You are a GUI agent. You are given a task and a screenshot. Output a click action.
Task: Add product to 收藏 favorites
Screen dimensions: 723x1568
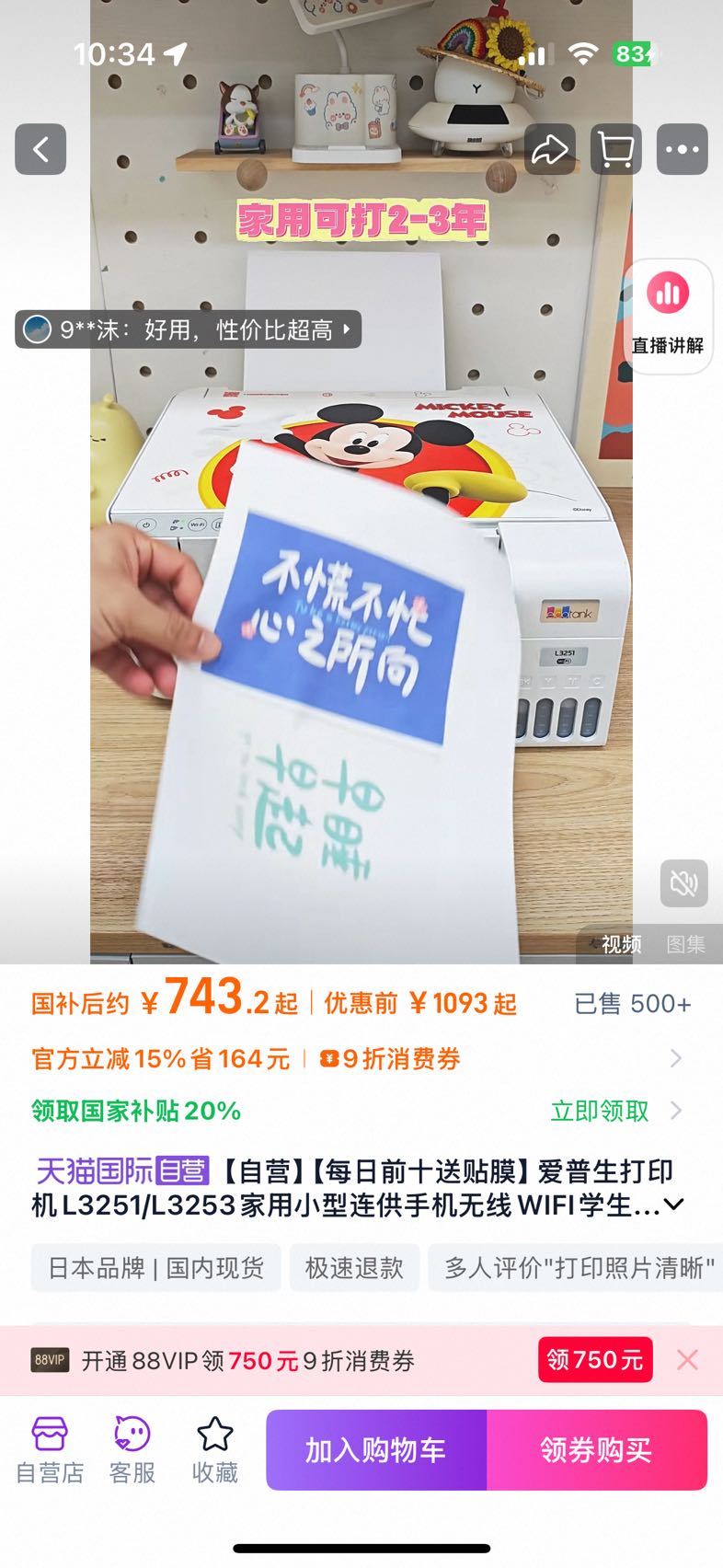coord(215,1450)
